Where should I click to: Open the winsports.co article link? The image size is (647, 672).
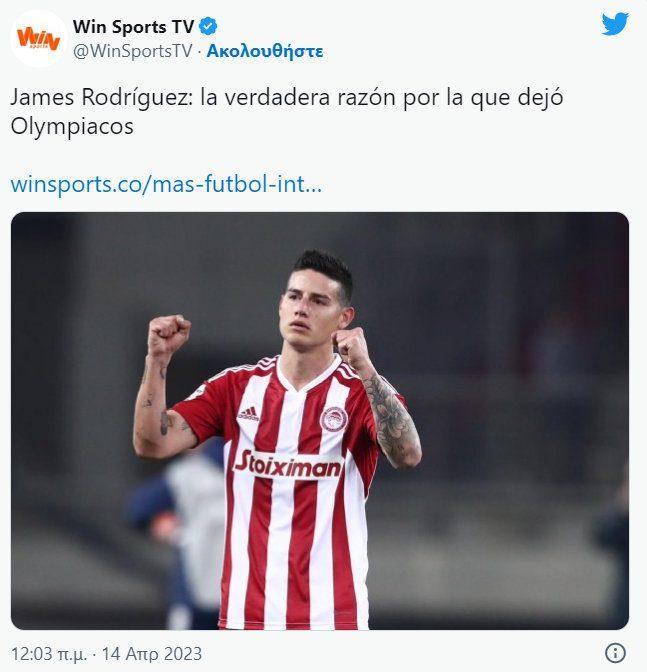(x=166, y=185)
